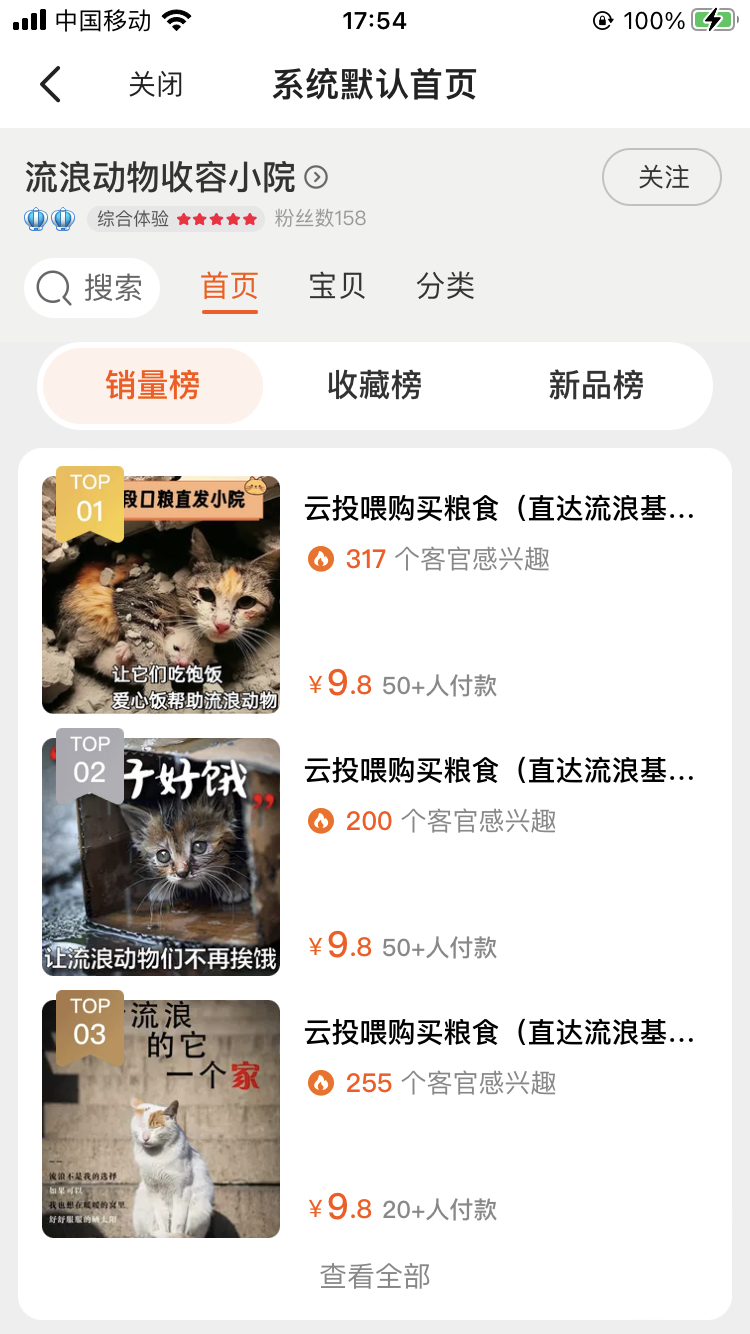The image size is (750, 1334).
Task: Open shop details arrow beside 流浪动物收容小院
Action: (x=316, y=178)
